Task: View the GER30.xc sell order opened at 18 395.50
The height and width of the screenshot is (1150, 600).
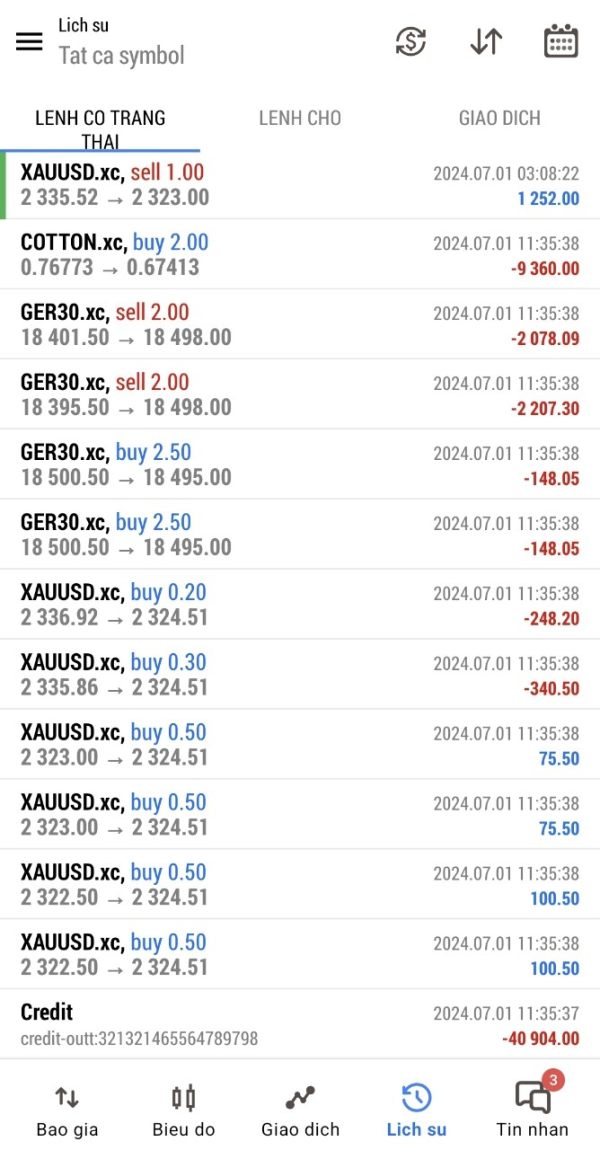Action: pyautogui.click(x=300, y=395)
